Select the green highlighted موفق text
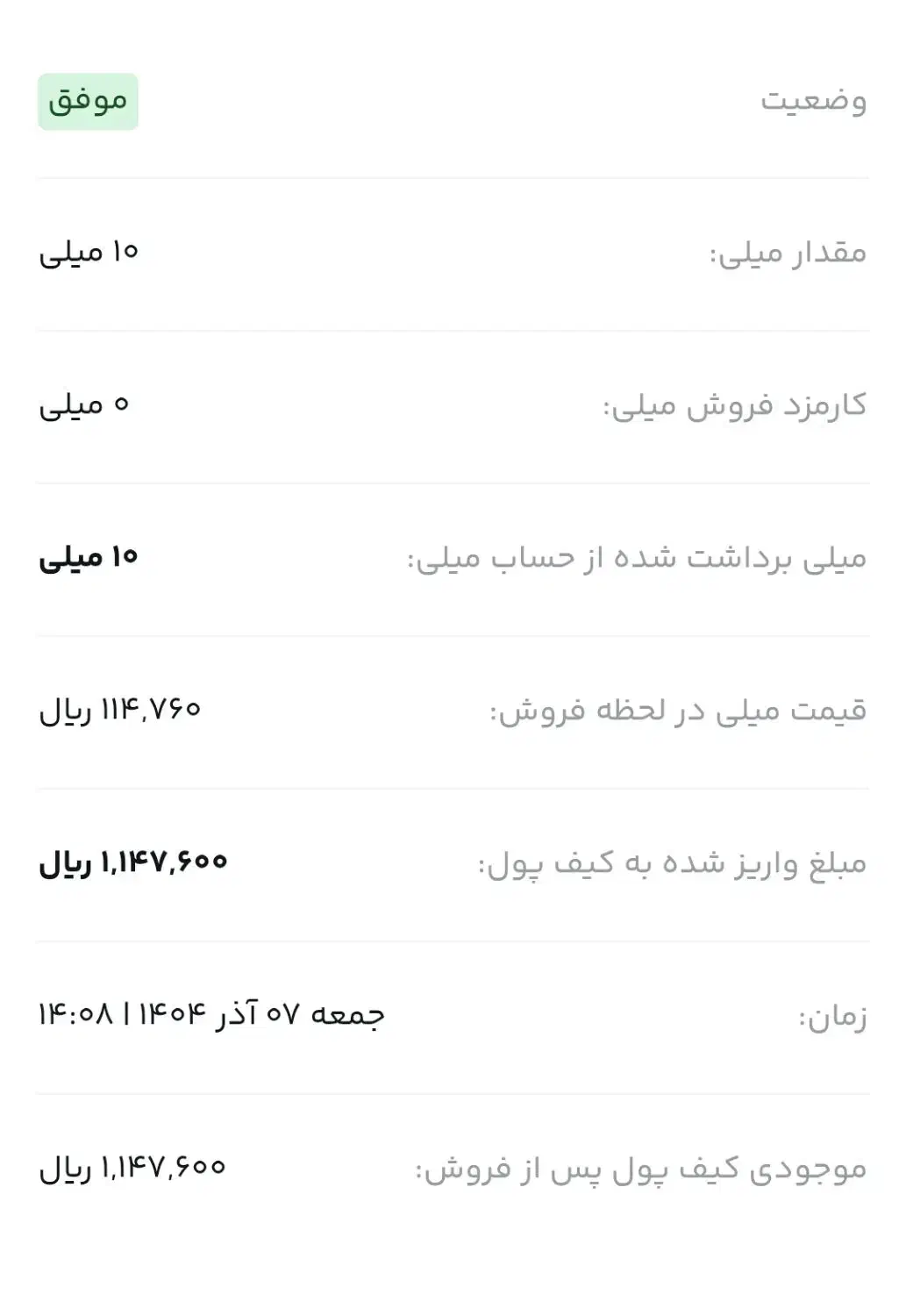 [87, 101]
